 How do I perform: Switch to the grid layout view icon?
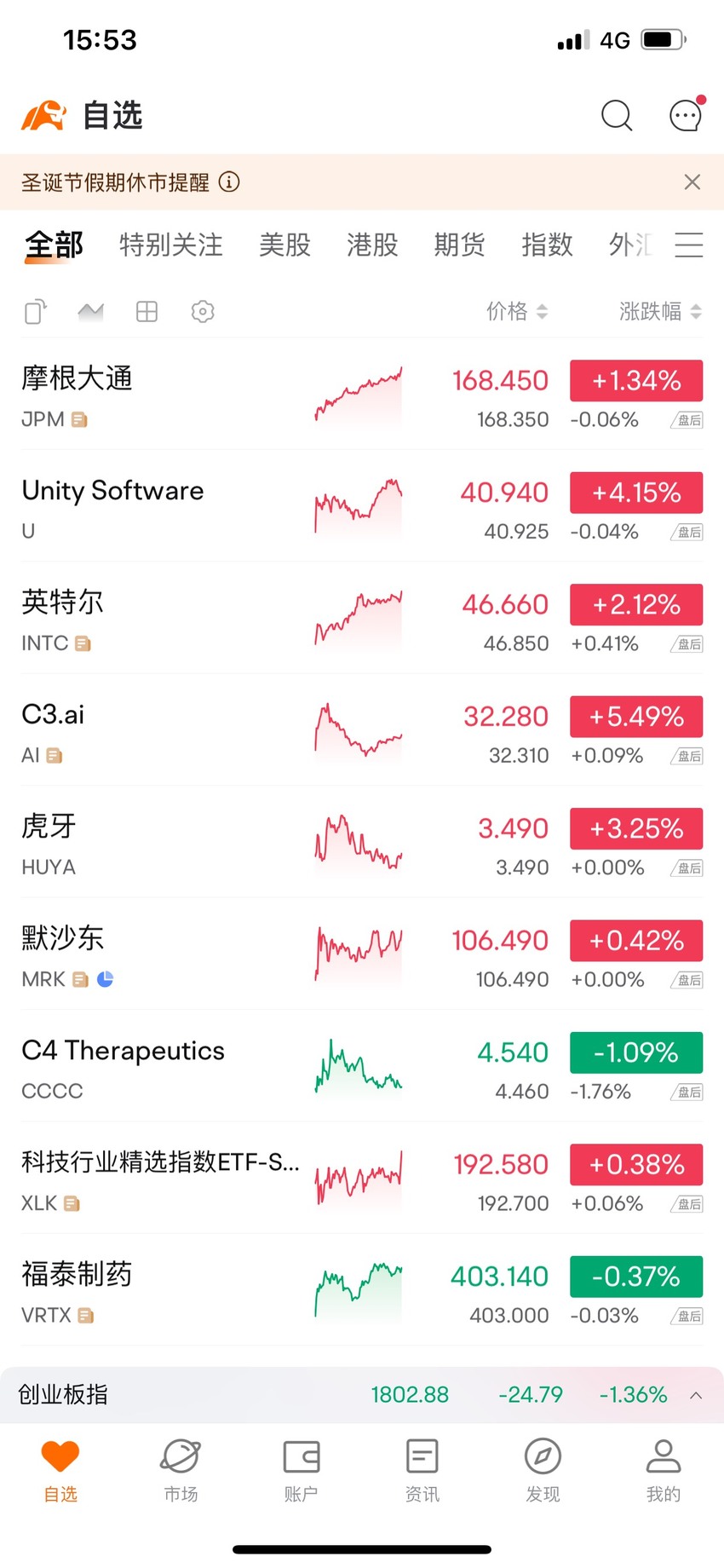point(147,312)
